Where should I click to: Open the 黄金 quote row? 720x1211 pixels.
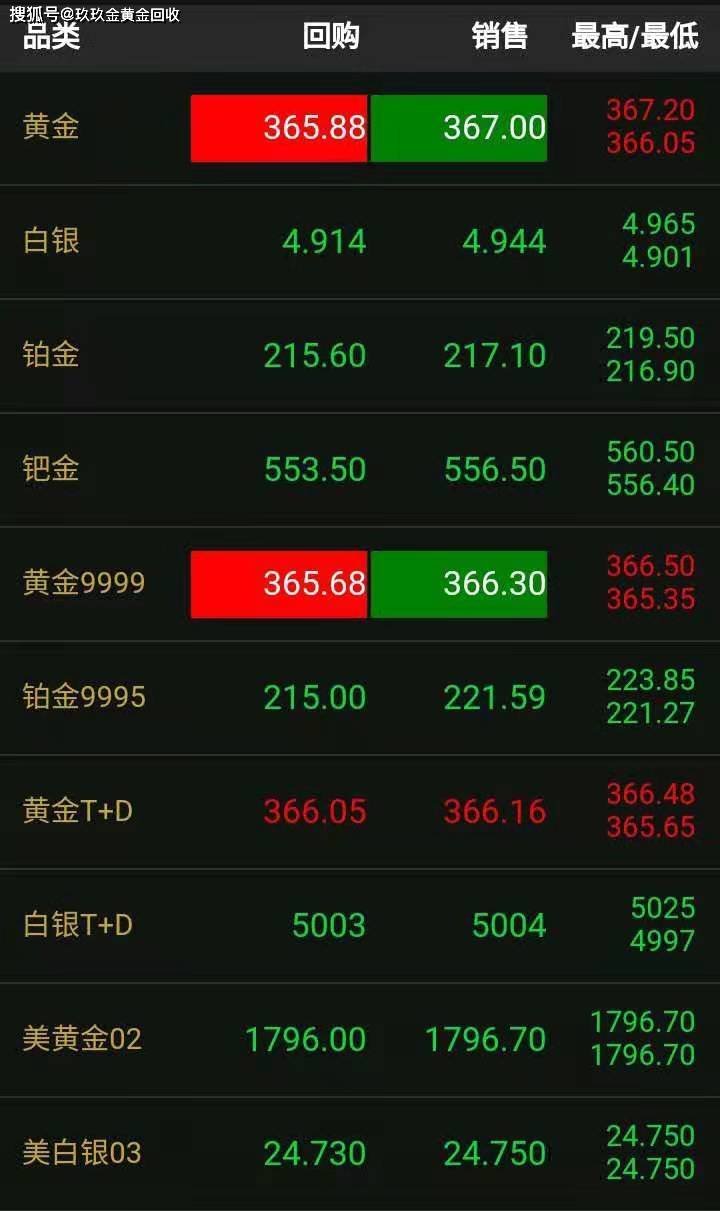(x=360, y=128)
